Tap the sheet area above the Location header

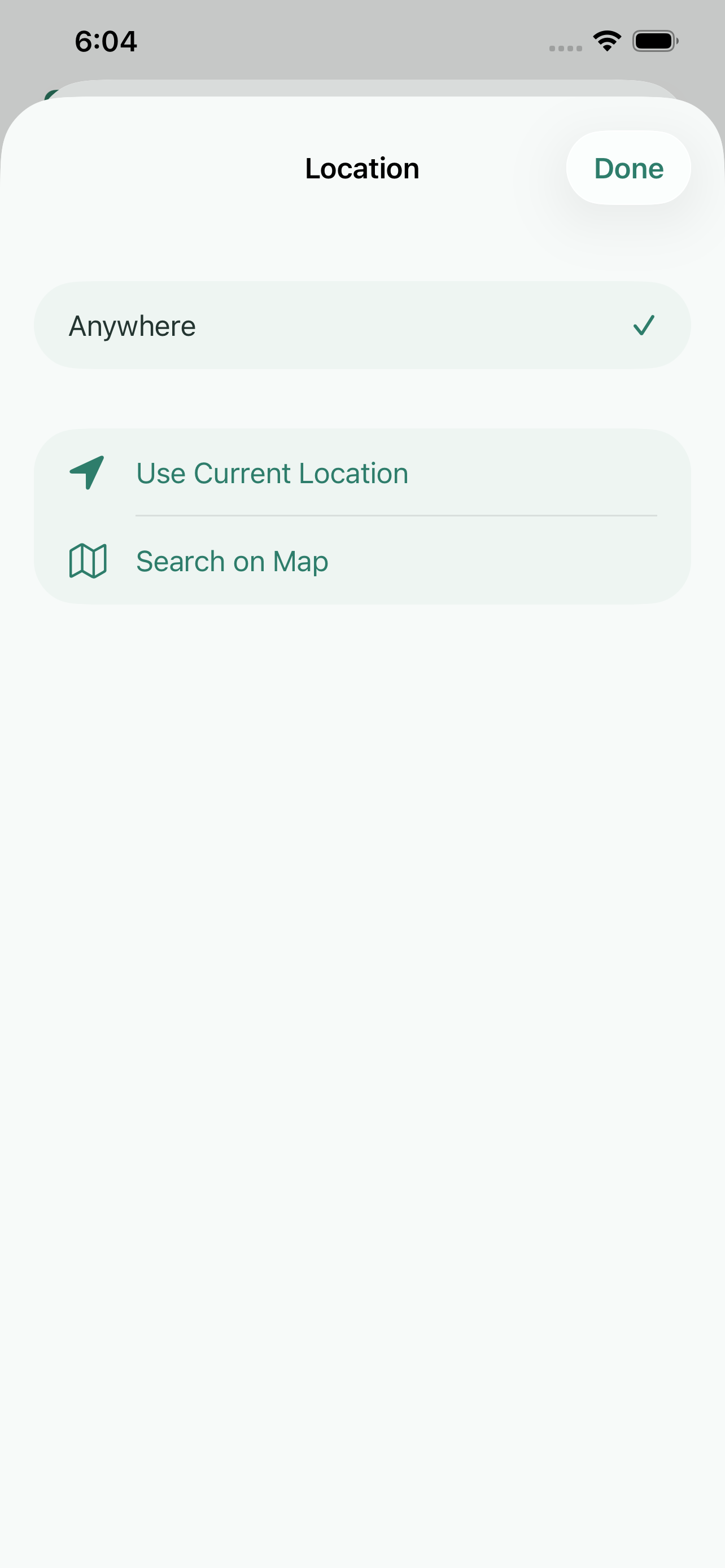click(363, 122)
